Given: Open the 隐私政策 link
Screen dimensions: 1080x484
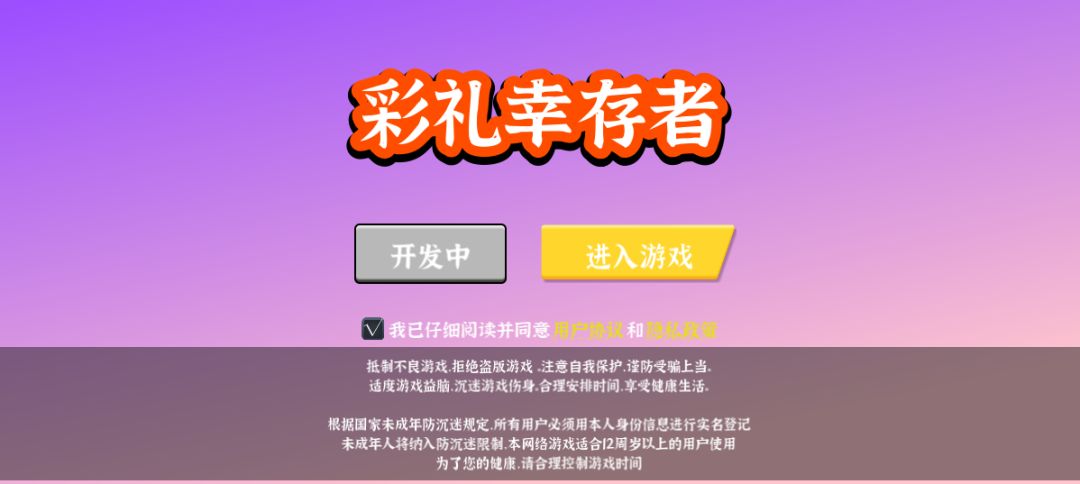Looking at the screenshot, I should [682, 330].
